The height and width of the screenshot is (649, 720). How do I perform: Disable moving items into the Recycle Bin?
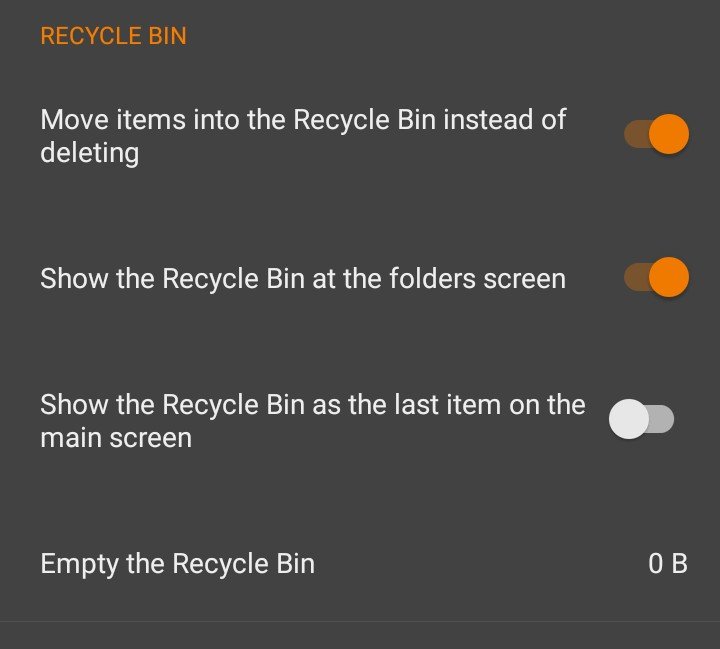656,135
